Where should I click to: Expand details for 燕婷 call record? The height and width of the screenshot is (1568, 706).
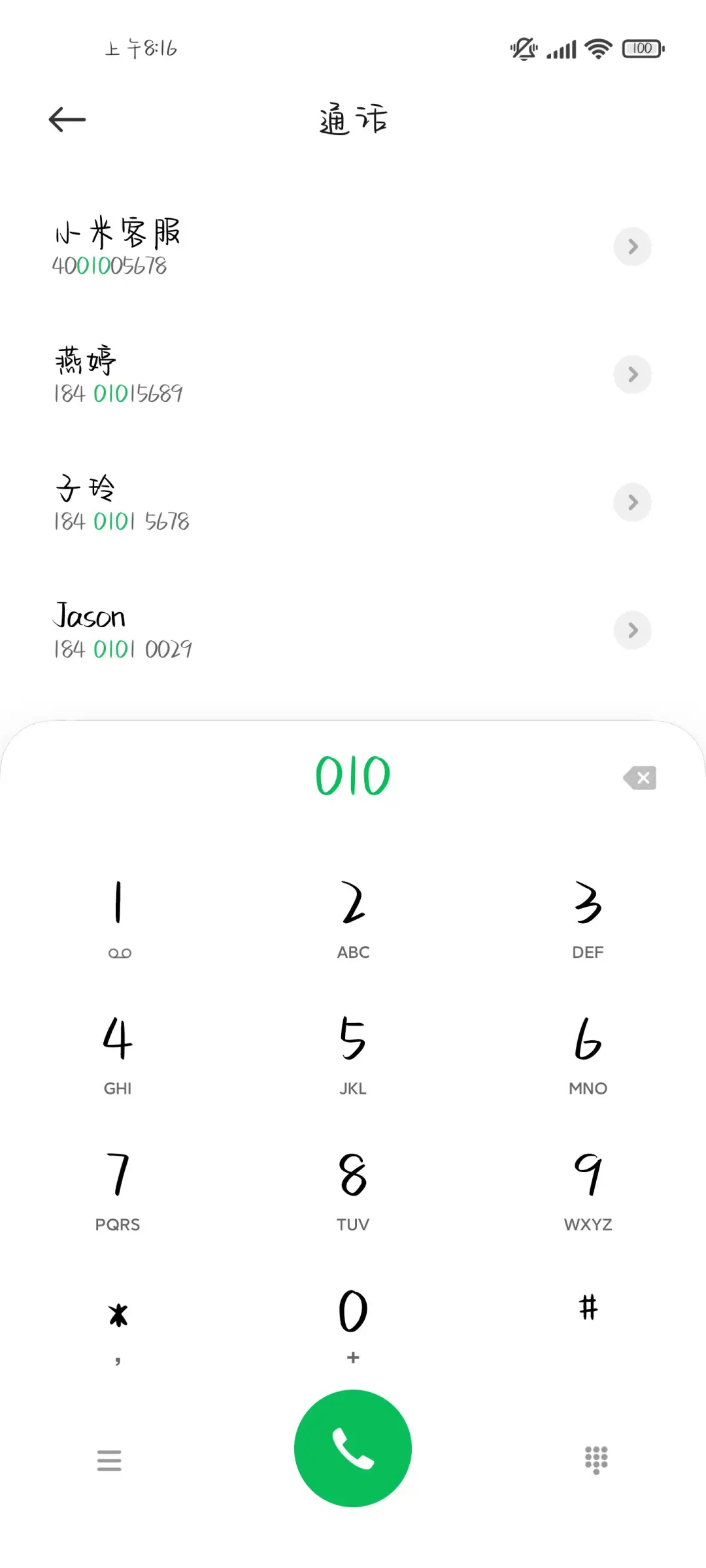tap(631, 374)
